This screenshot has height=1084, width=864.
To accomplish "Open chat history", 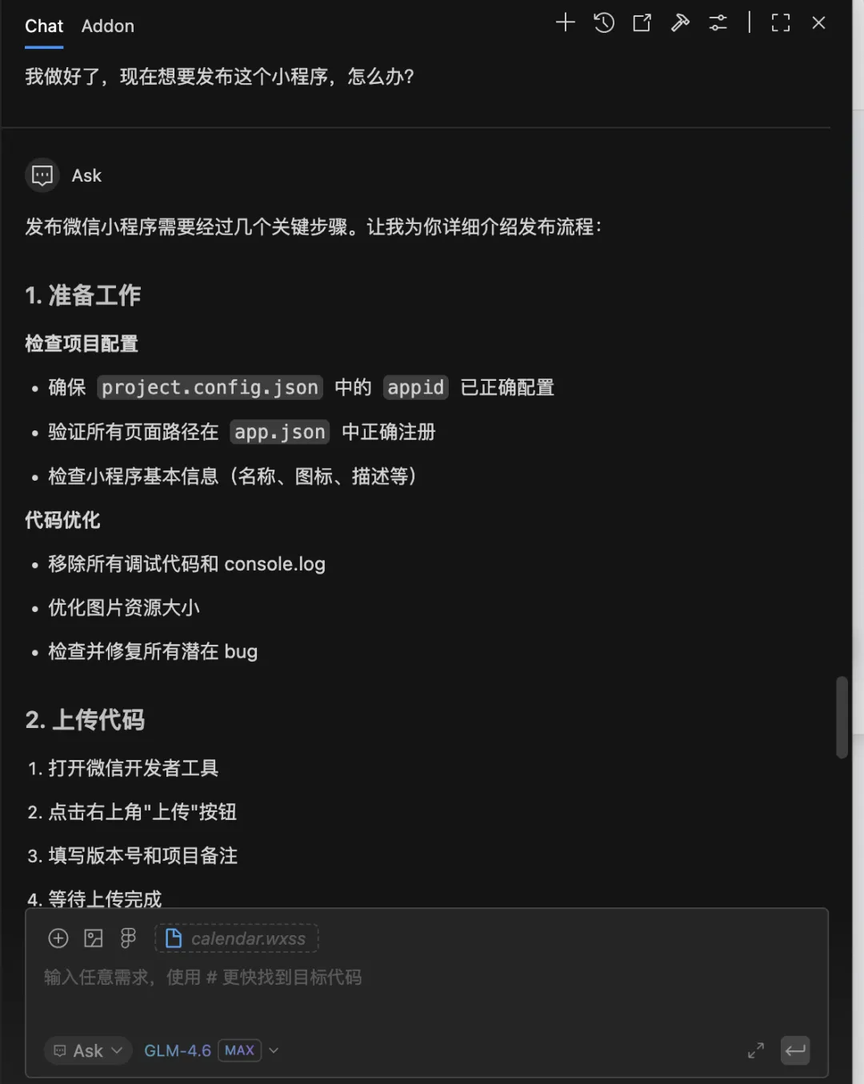I will click(x=604, y=23).
